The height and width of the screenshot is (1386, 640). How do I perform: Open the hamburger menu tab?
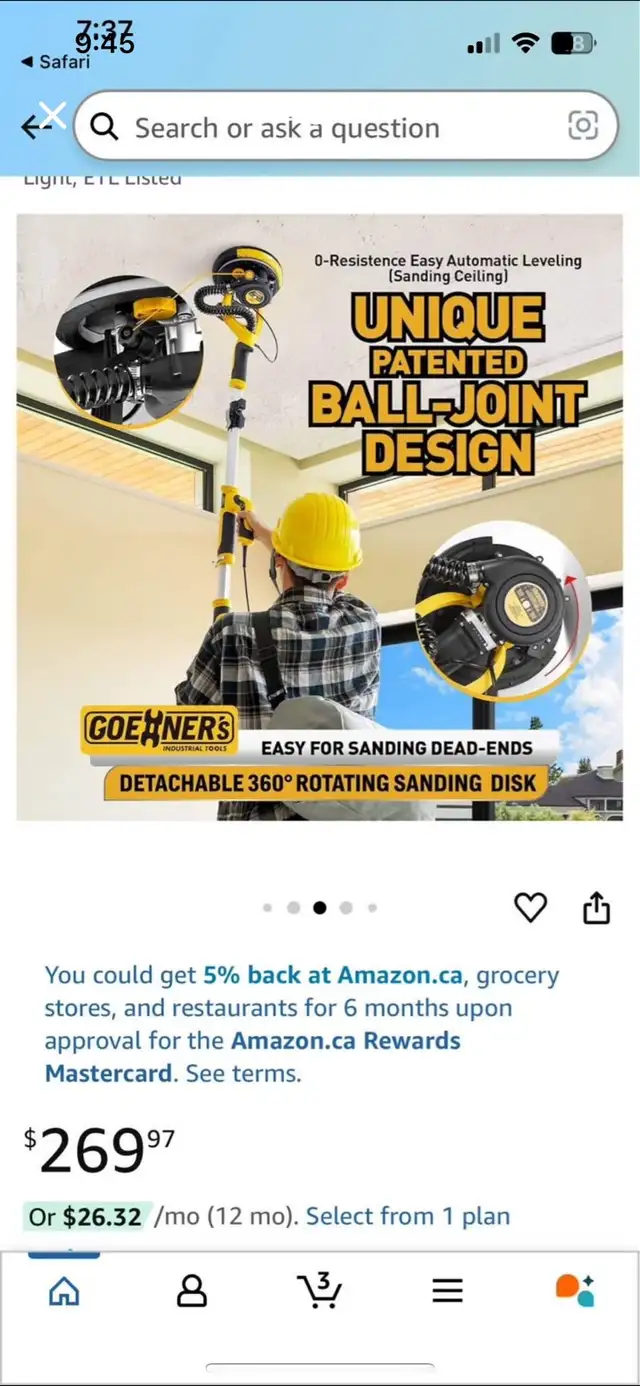click(447, 1291)
